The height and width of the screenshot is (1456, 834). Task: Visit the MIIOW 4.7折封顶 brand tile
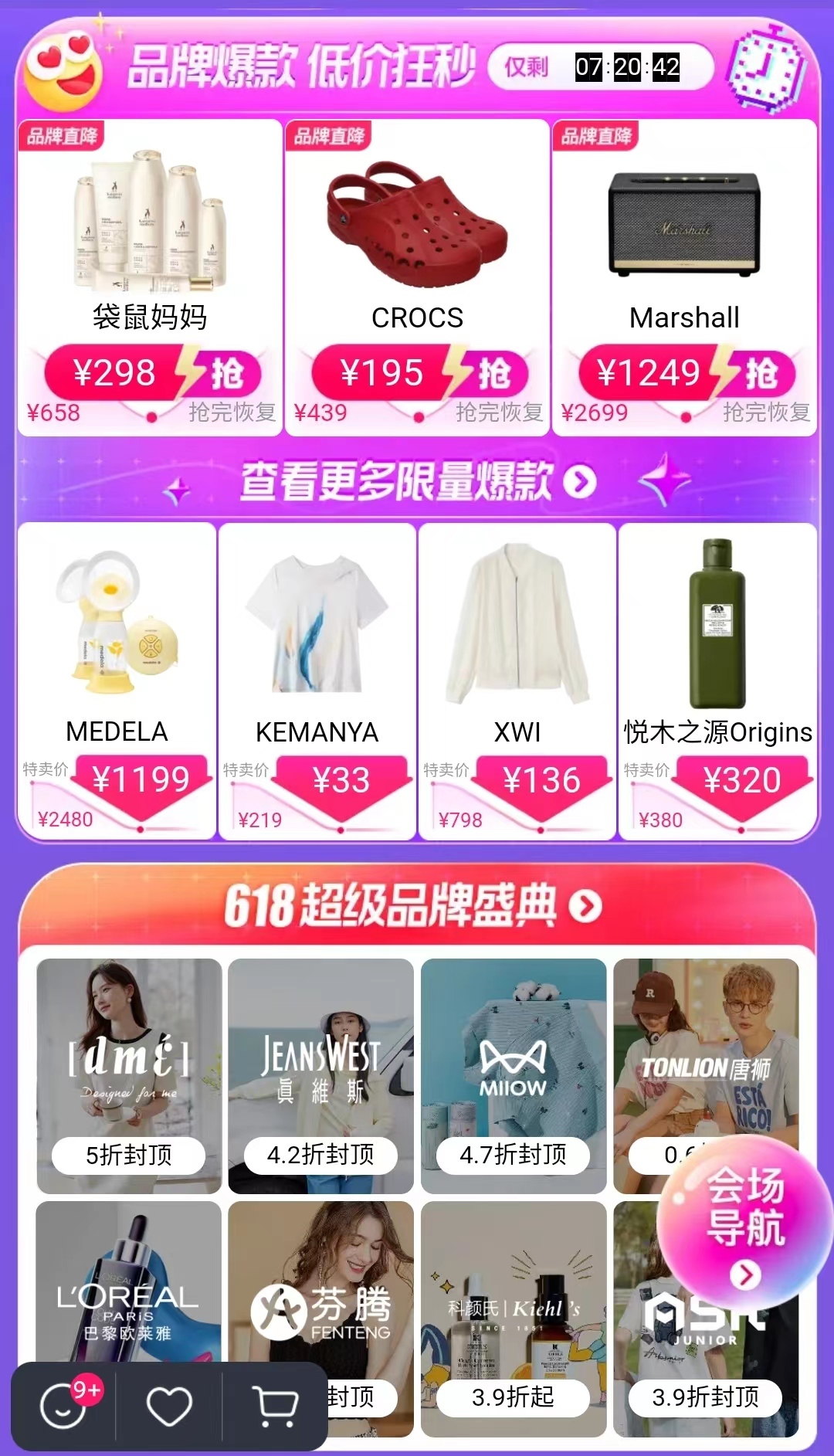(514, 1074)
